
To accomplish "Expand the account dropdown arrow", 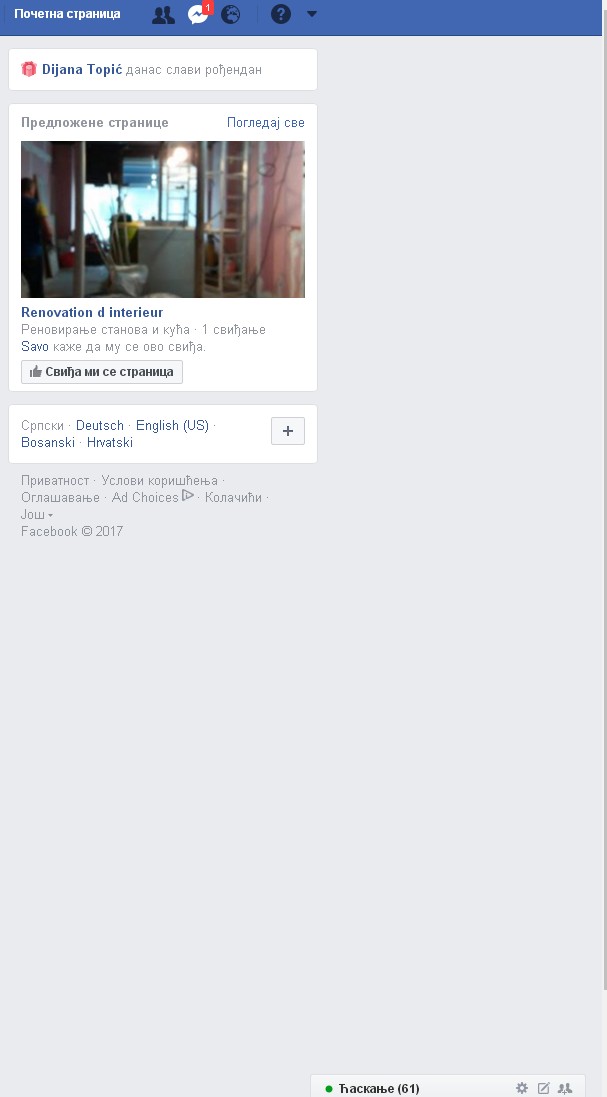I will [x=311, y=14].
